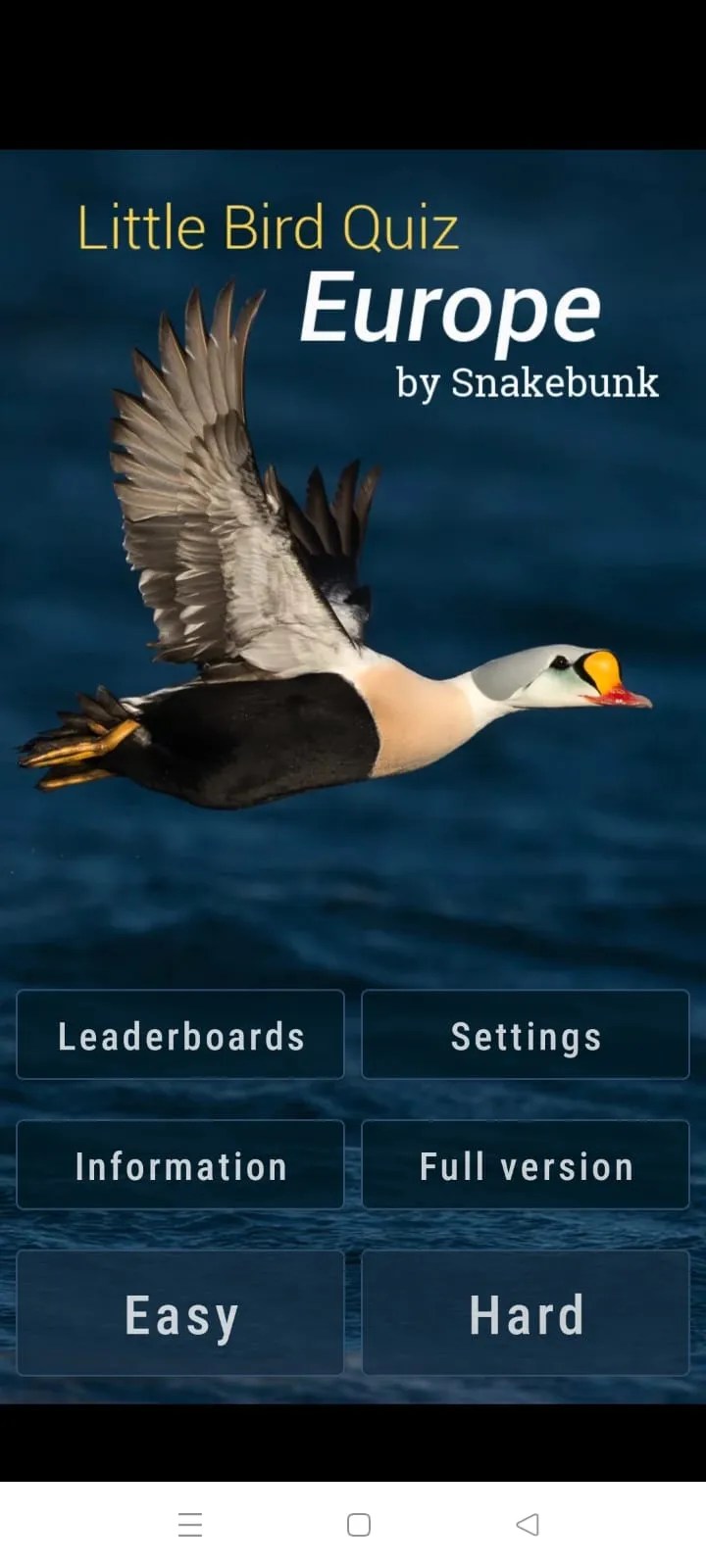This screenshot has width=706, height=1568.
Task: Tap the Europe subtitle text
Action: tap(451, 309)
